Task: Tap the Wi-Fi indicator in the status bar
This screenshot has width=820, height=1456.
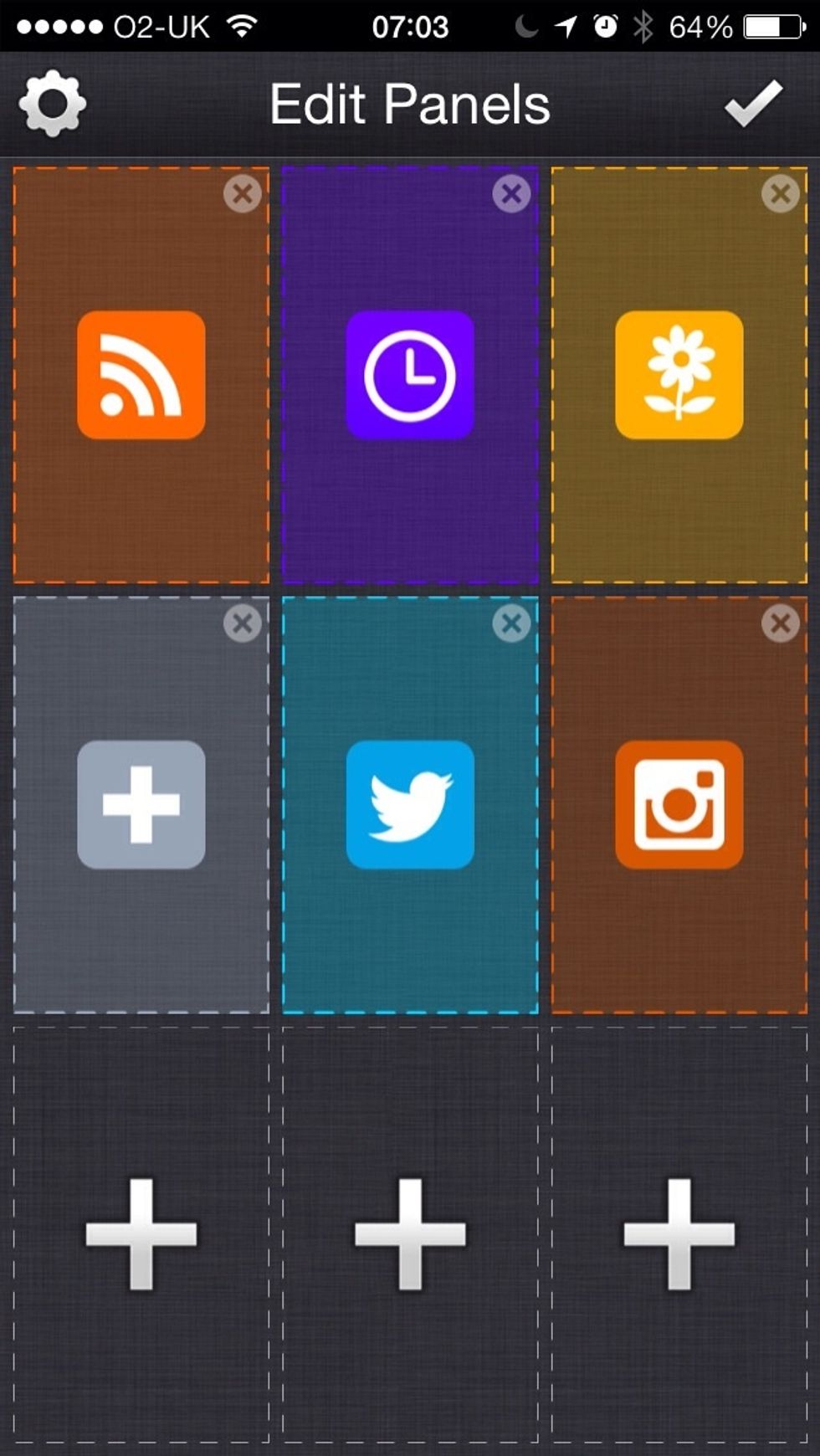Action: [241, 25]
